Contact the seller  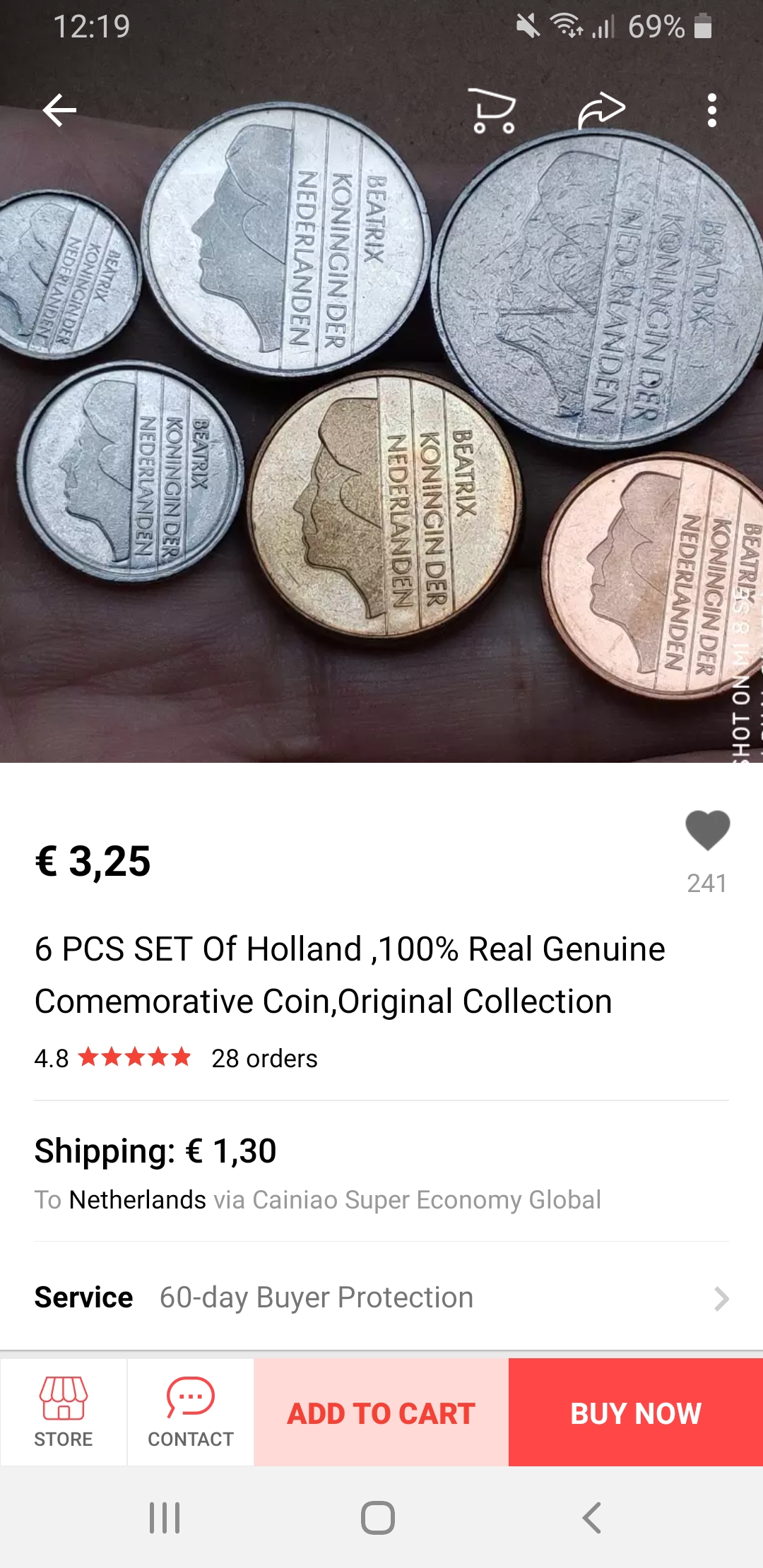(x=191, y=1412)
